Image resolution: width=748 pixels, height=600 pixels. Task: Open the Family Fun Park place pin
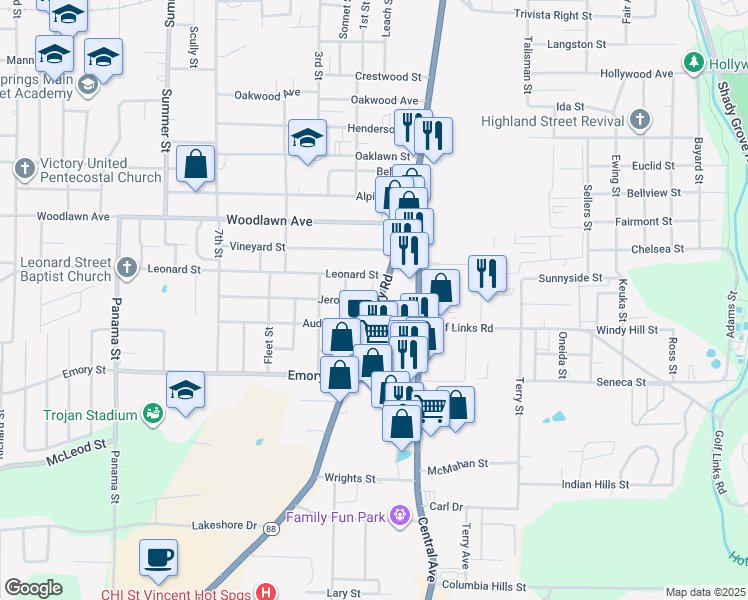[x=401, y=516]
